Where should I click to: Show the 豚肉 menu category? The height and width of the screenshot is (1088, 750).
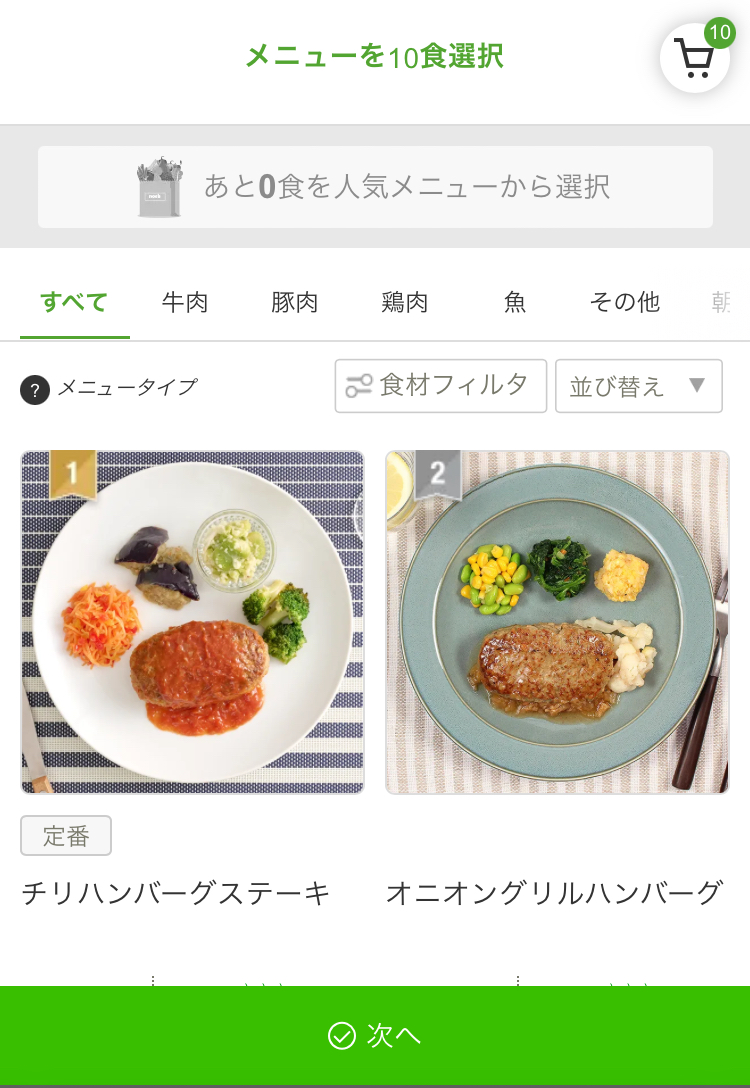coord(295,302)
